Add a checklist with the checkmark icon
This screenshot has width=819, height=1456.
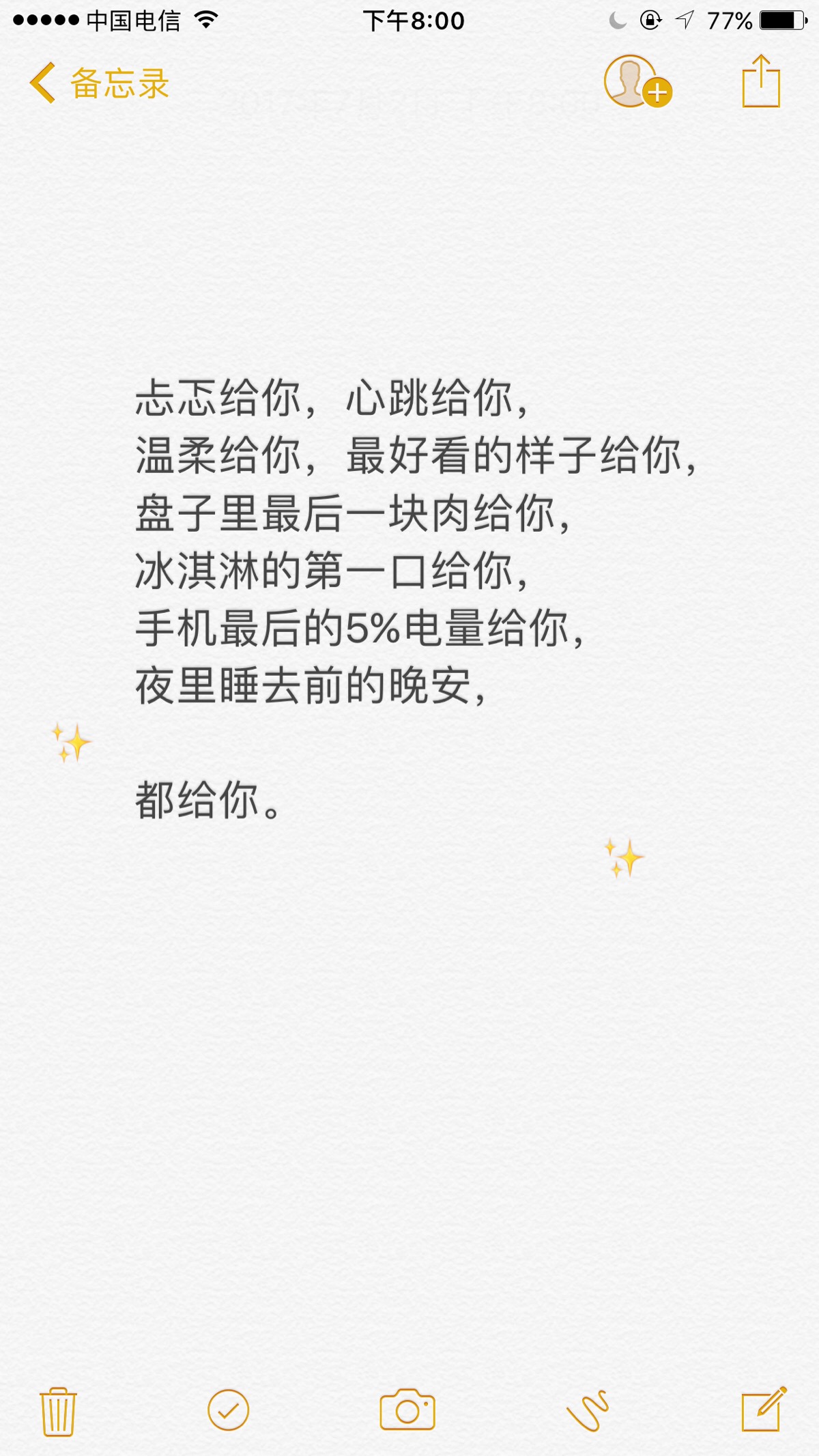[228, 1410]
